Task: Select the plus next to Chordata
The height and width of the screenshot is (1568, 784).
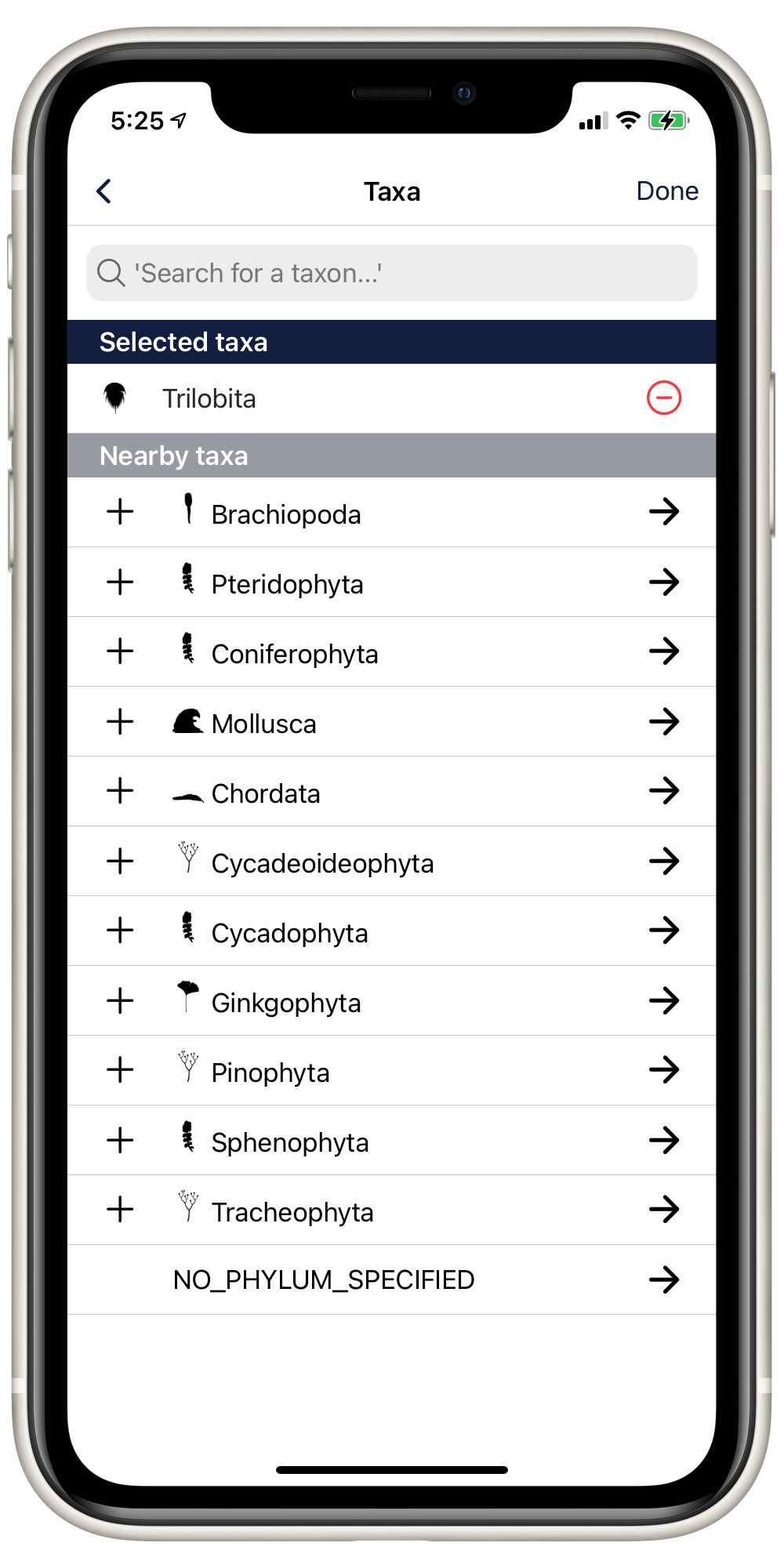Action: 120,791
